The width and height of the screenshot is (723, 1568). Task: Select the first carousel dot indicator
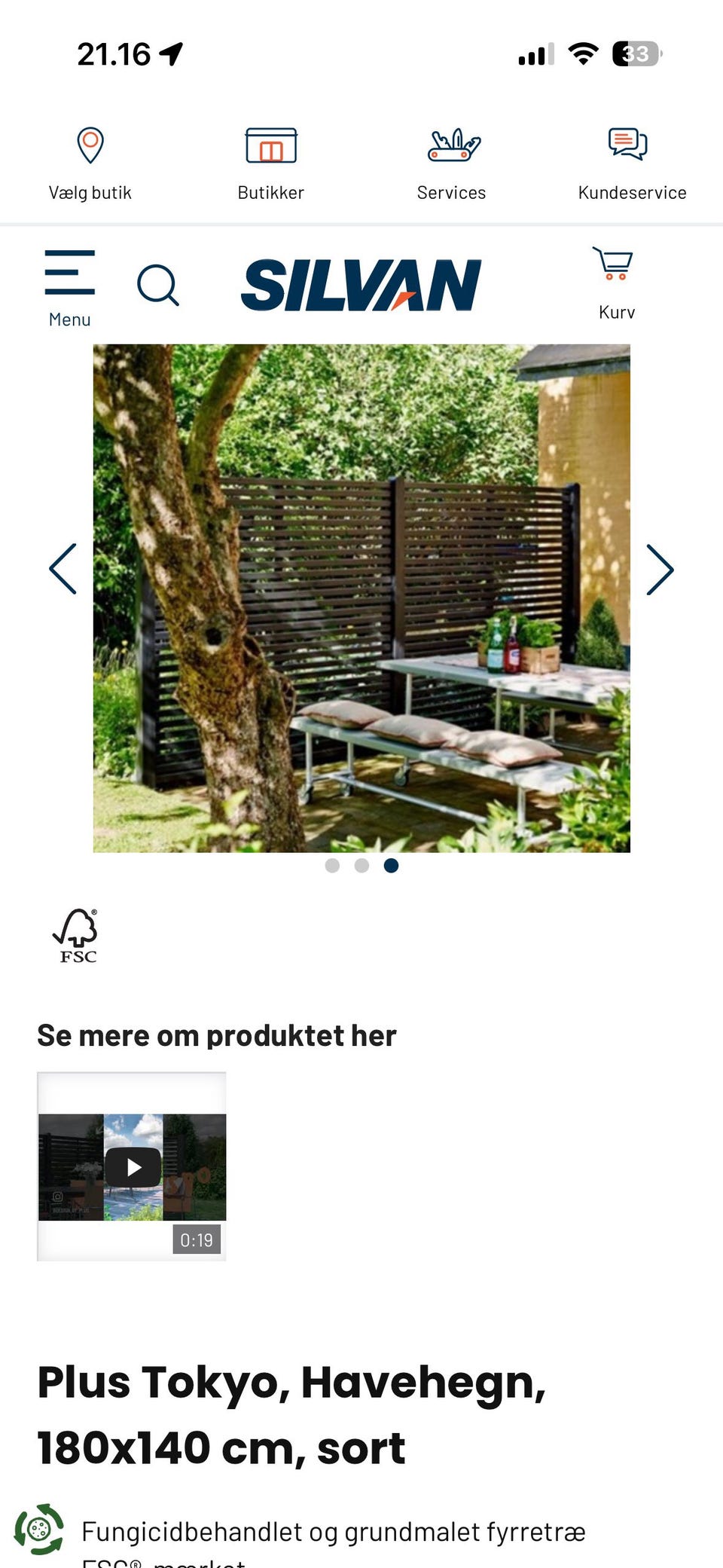click(x=332, y=865)
